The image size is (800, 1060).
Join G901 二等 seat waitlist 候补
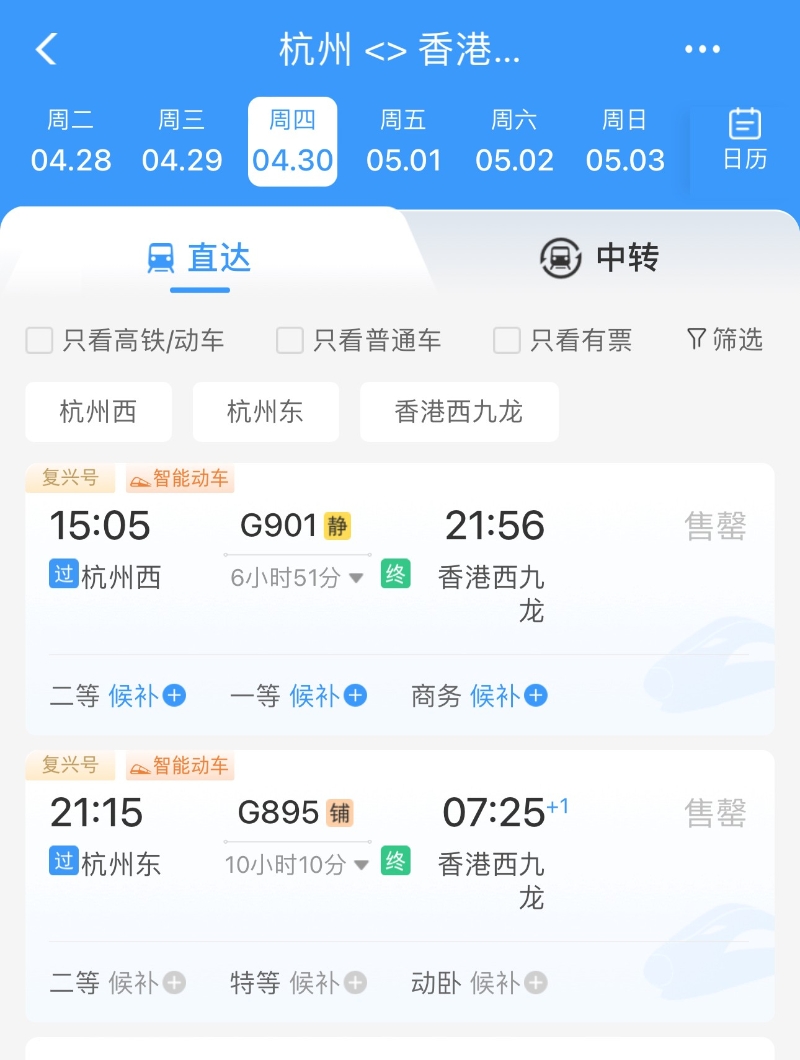click(x=147, y=696)
